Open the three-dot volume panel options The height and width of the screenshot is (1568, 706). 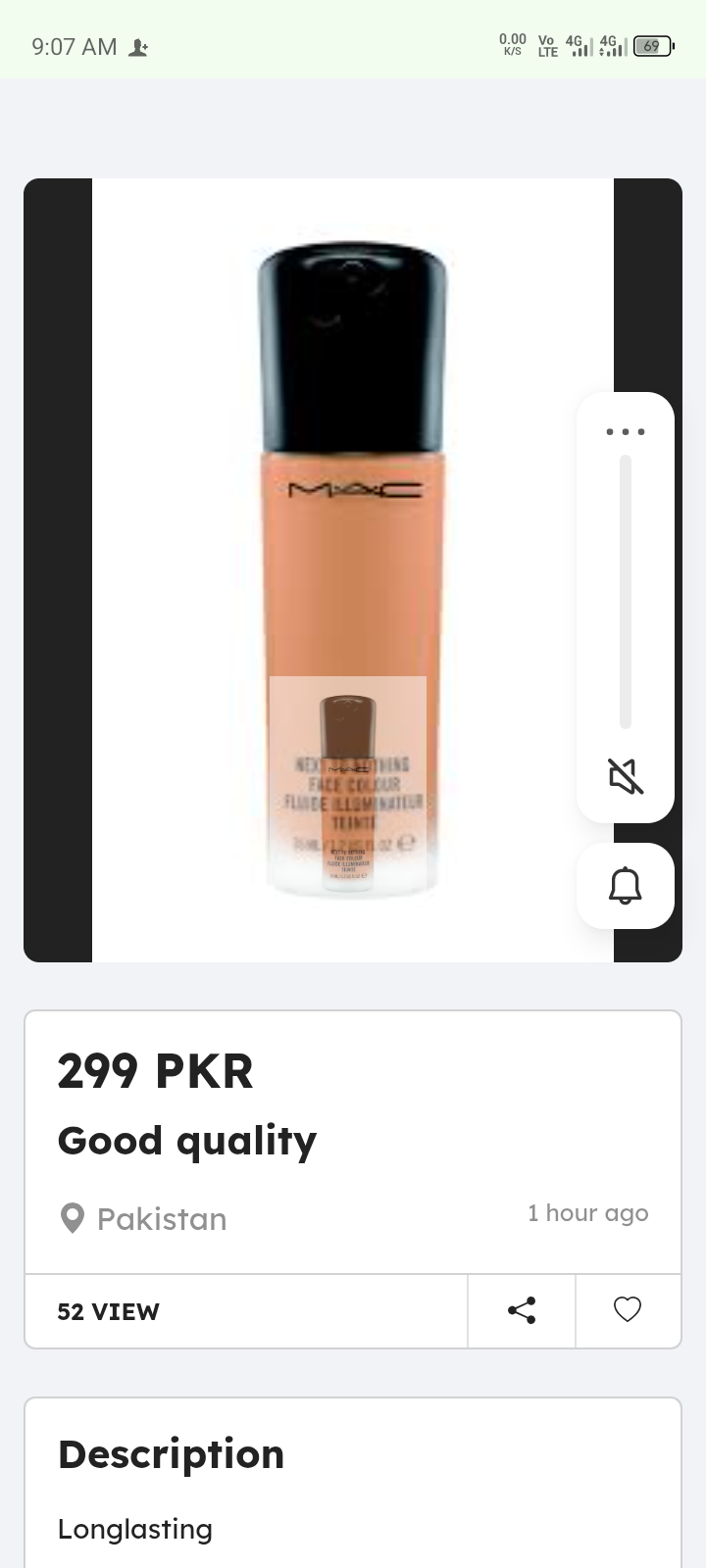[625, 432]
